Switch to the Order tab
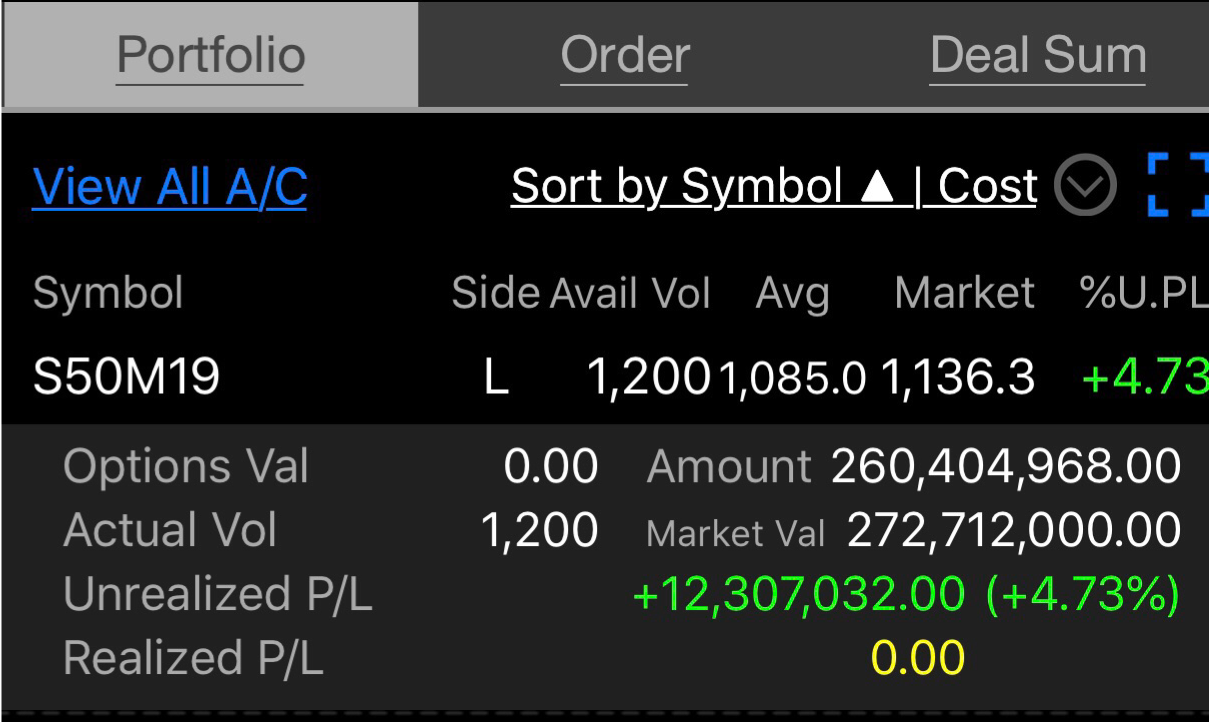Viewport: 1209px width, 722px height. coord(625,56)
